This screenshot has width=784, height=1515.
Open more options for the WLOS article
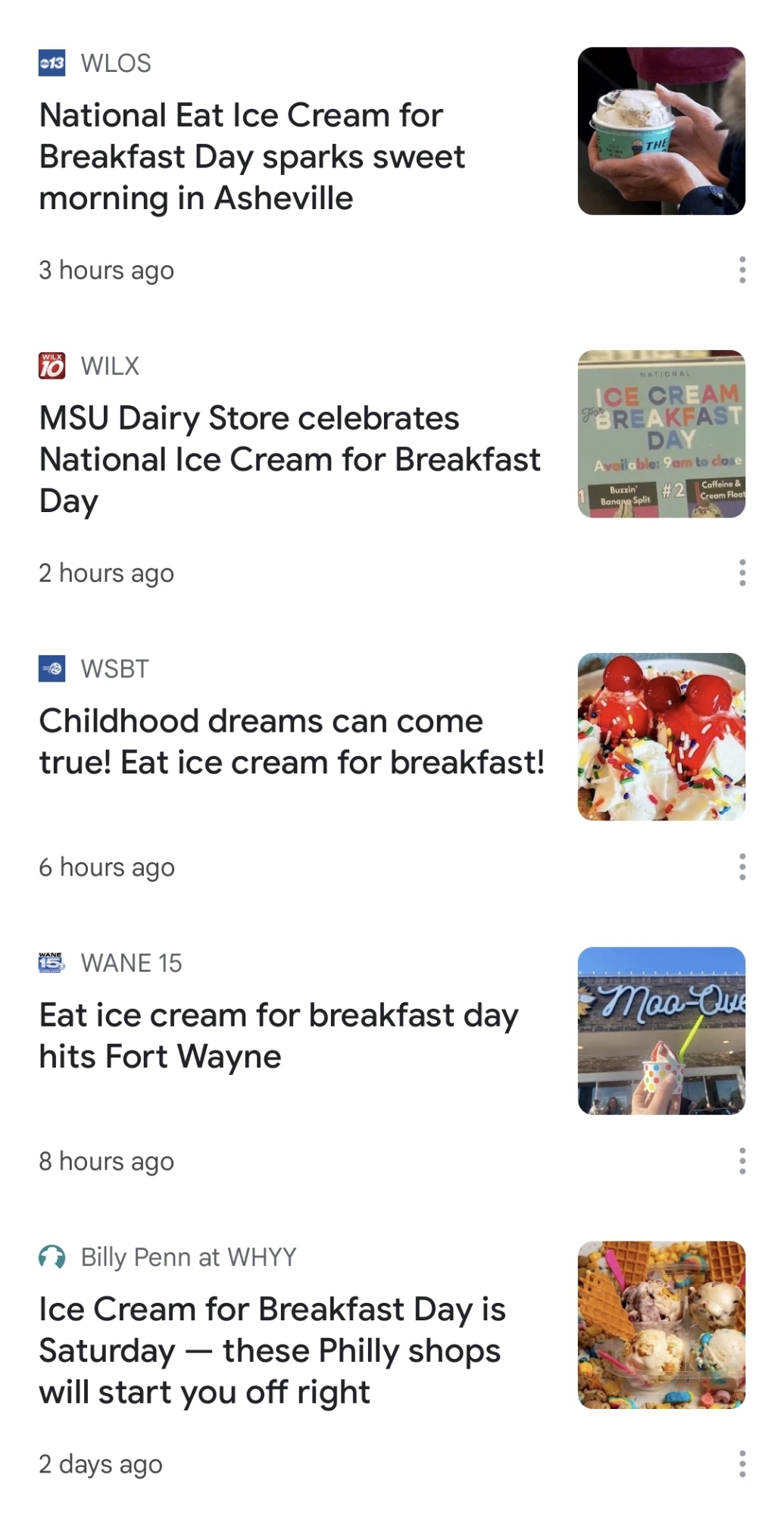point(742,270)
